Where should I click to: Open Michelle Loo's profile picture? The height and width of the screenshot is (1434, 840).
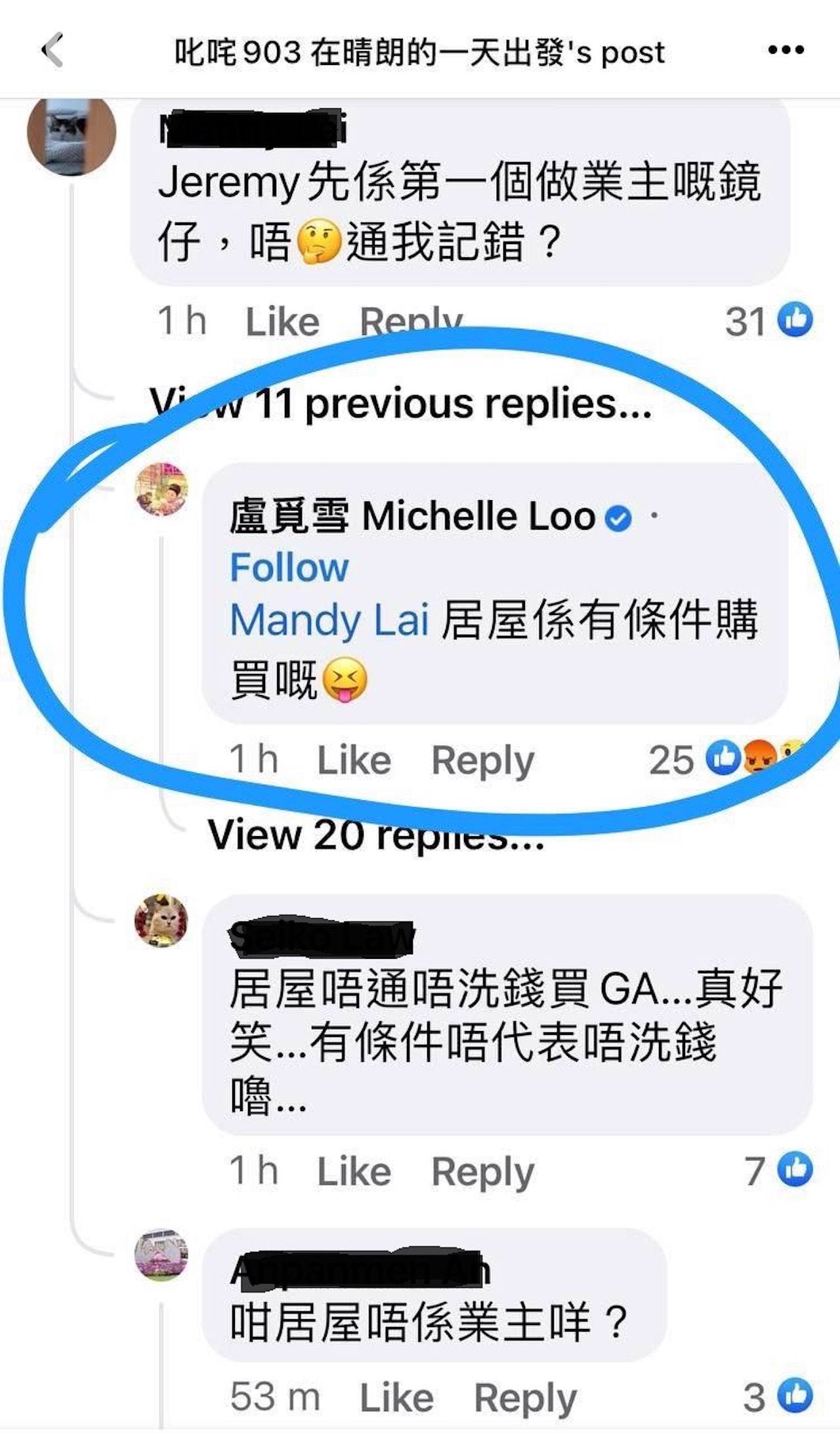(161, 489)
